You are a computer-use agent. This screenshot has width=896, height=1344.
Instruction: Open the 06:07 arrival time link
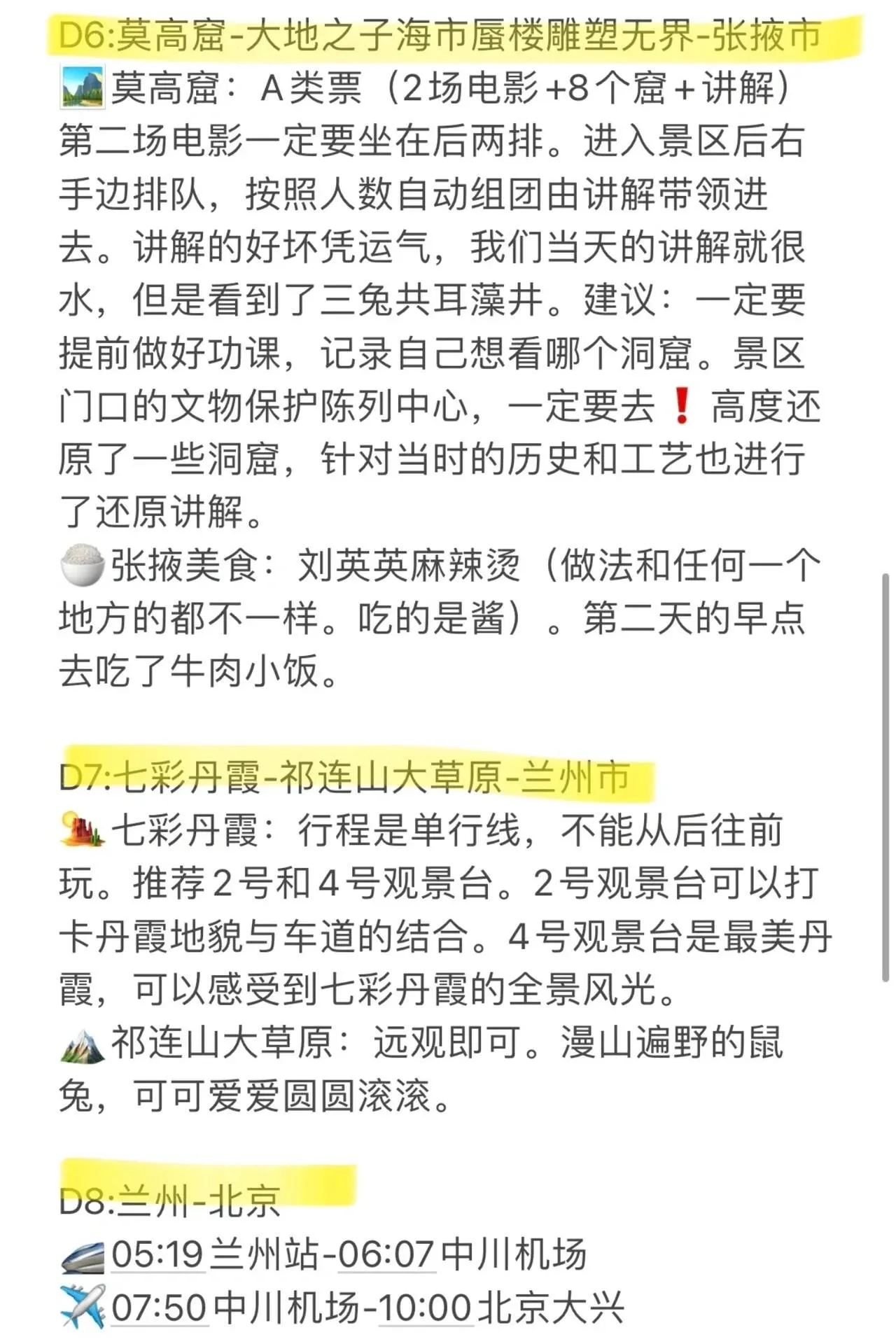point(387,1254)
